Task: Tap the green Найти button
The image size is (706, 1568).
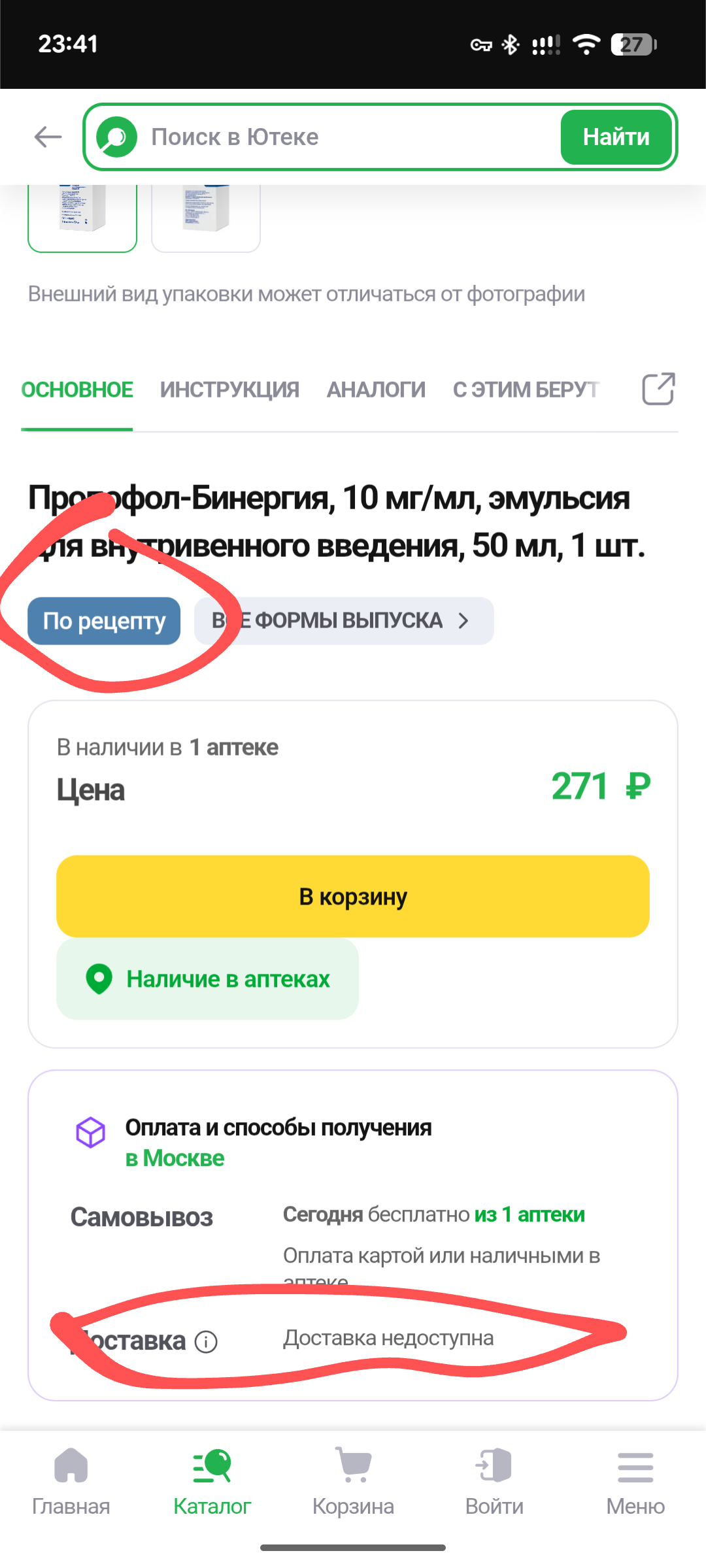Action: click(x=616, y=137)
